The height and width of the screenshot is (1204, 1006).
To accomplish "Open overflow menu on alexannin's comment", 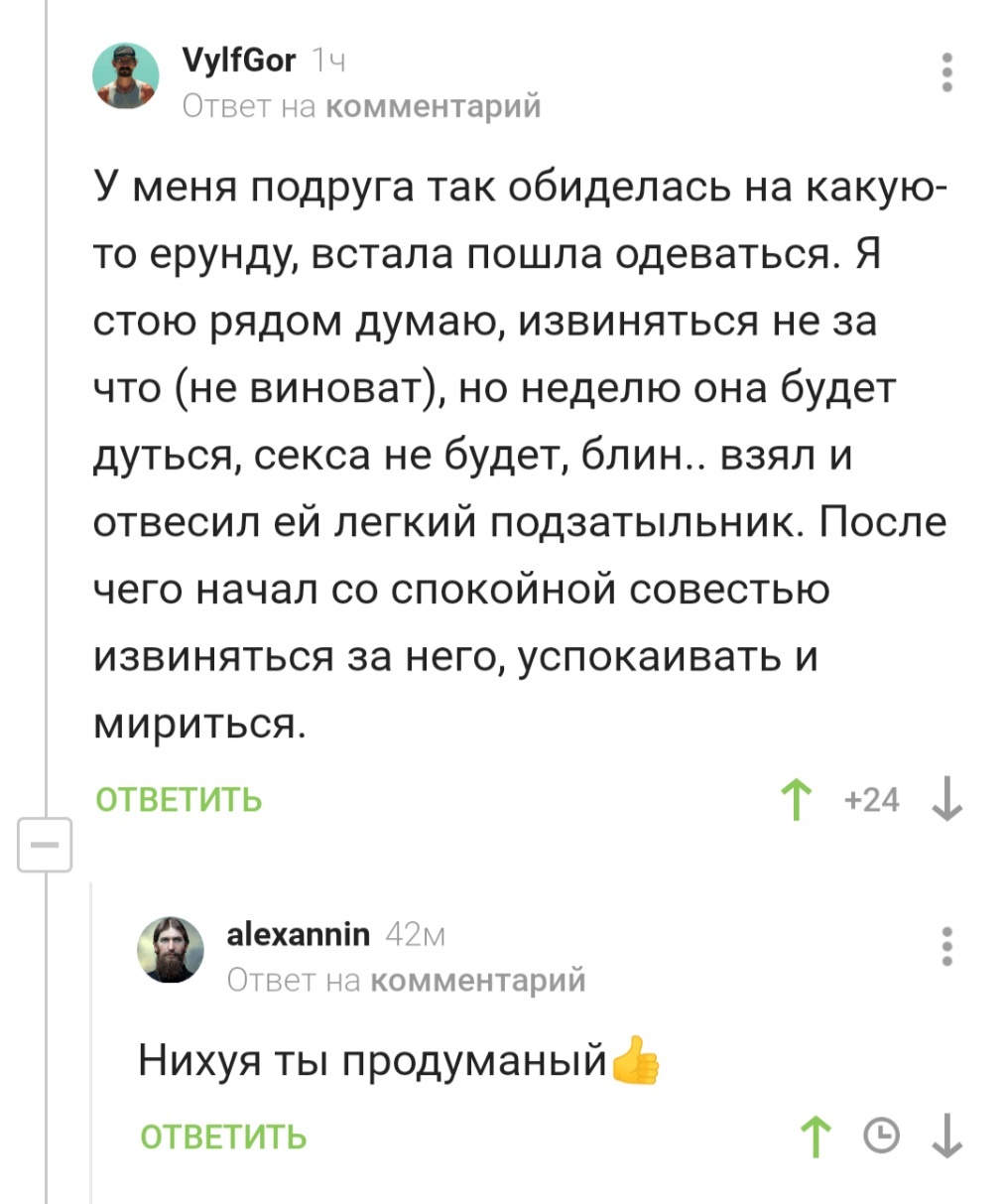I will click(x=947, y=946).
